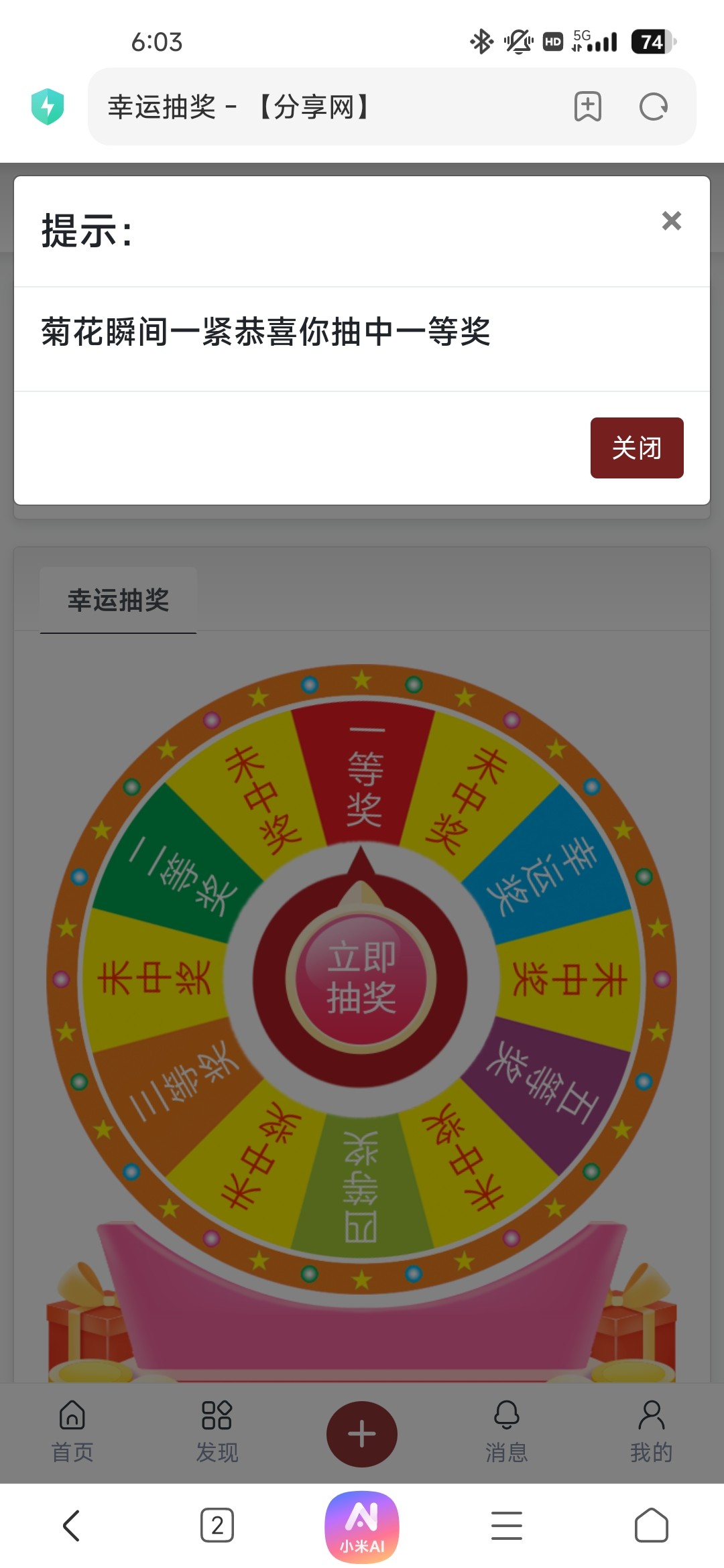Refresh the current webpage
Image resolution: width=724 pixels, height=1568 pixels.
point(653,106)
